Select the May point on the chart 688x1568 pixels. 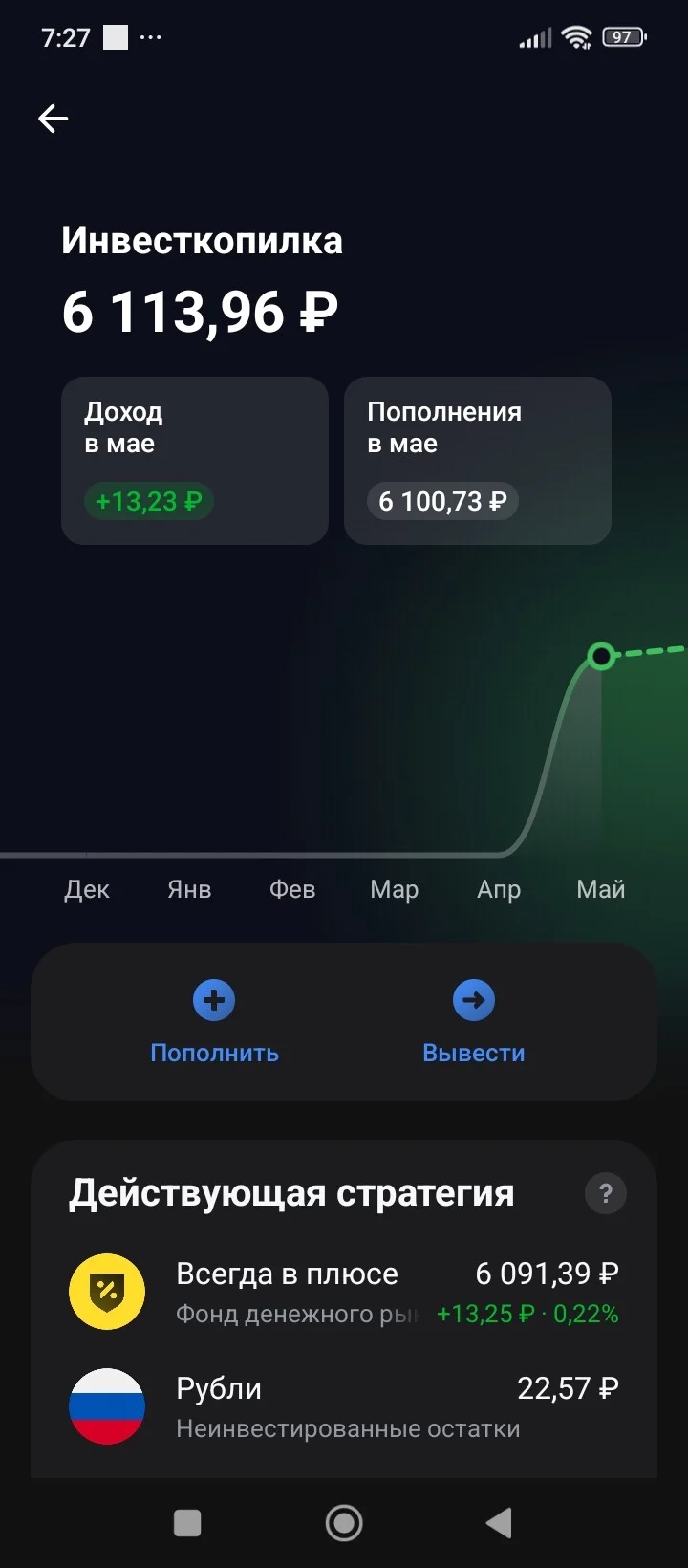click(x=601, y=656)
